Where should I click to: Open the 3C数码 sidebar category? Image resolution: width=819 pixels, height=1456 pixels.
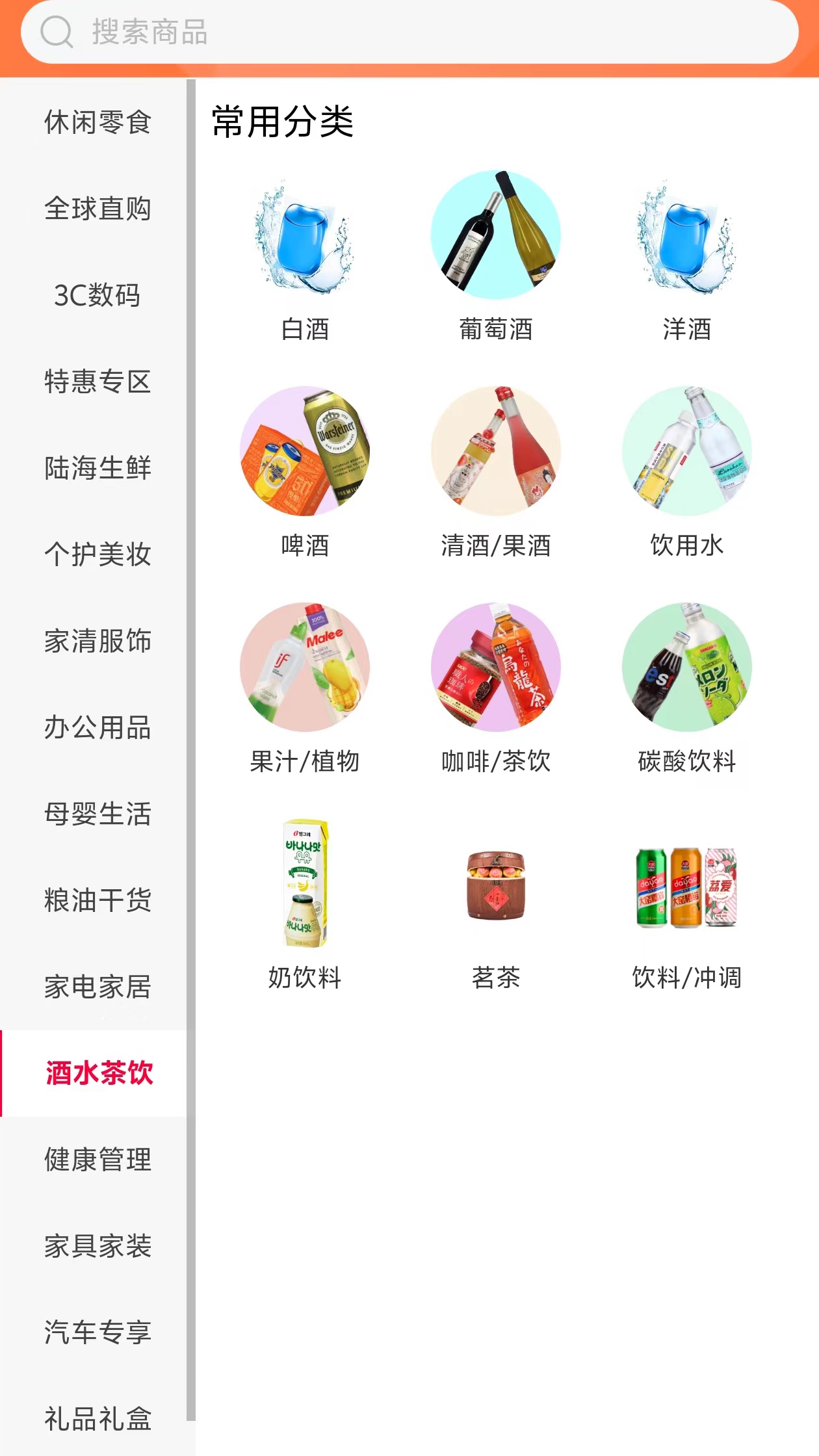97,296
